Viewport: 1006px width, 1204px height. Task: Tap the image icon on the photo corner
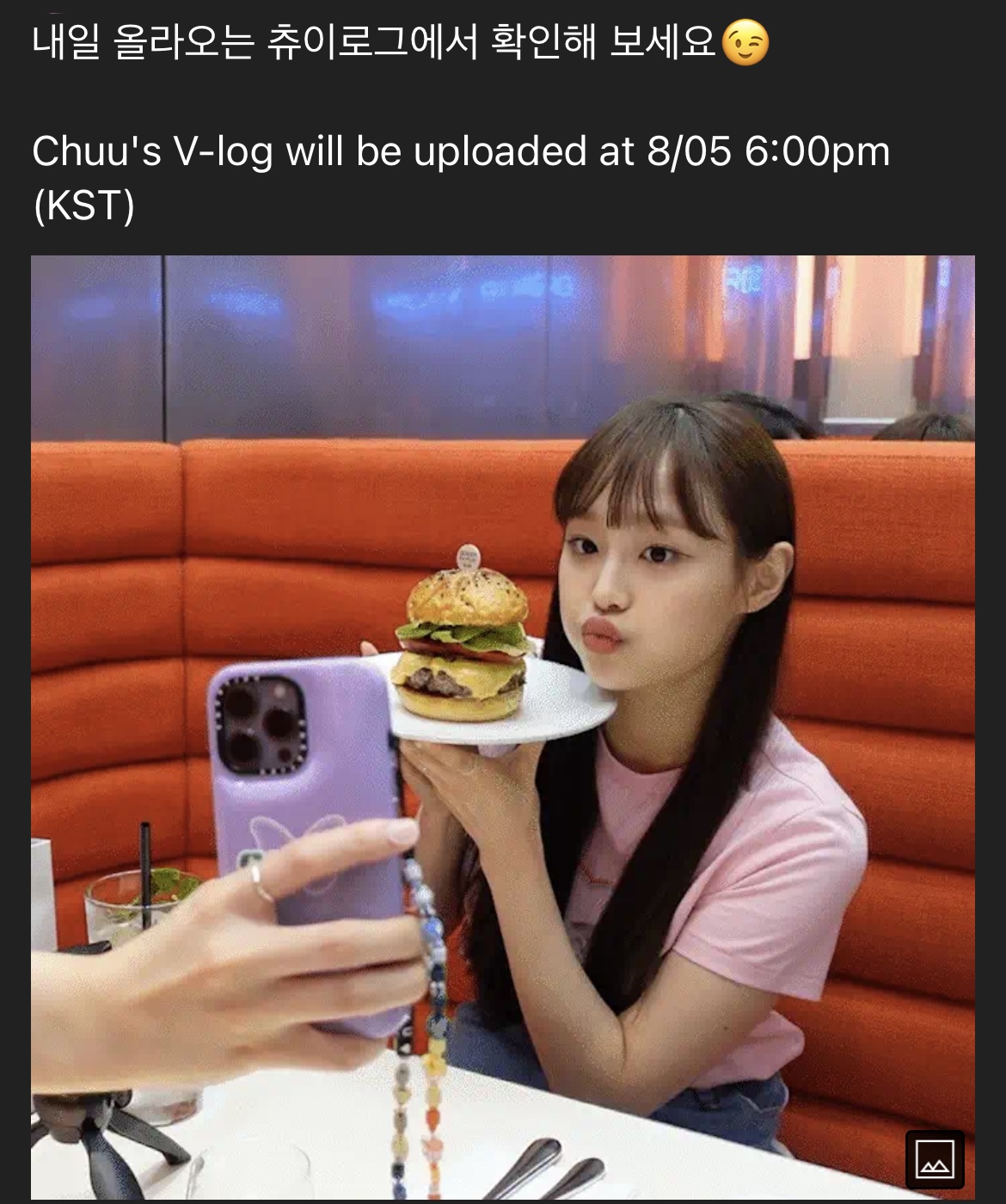click(935, 1159)
